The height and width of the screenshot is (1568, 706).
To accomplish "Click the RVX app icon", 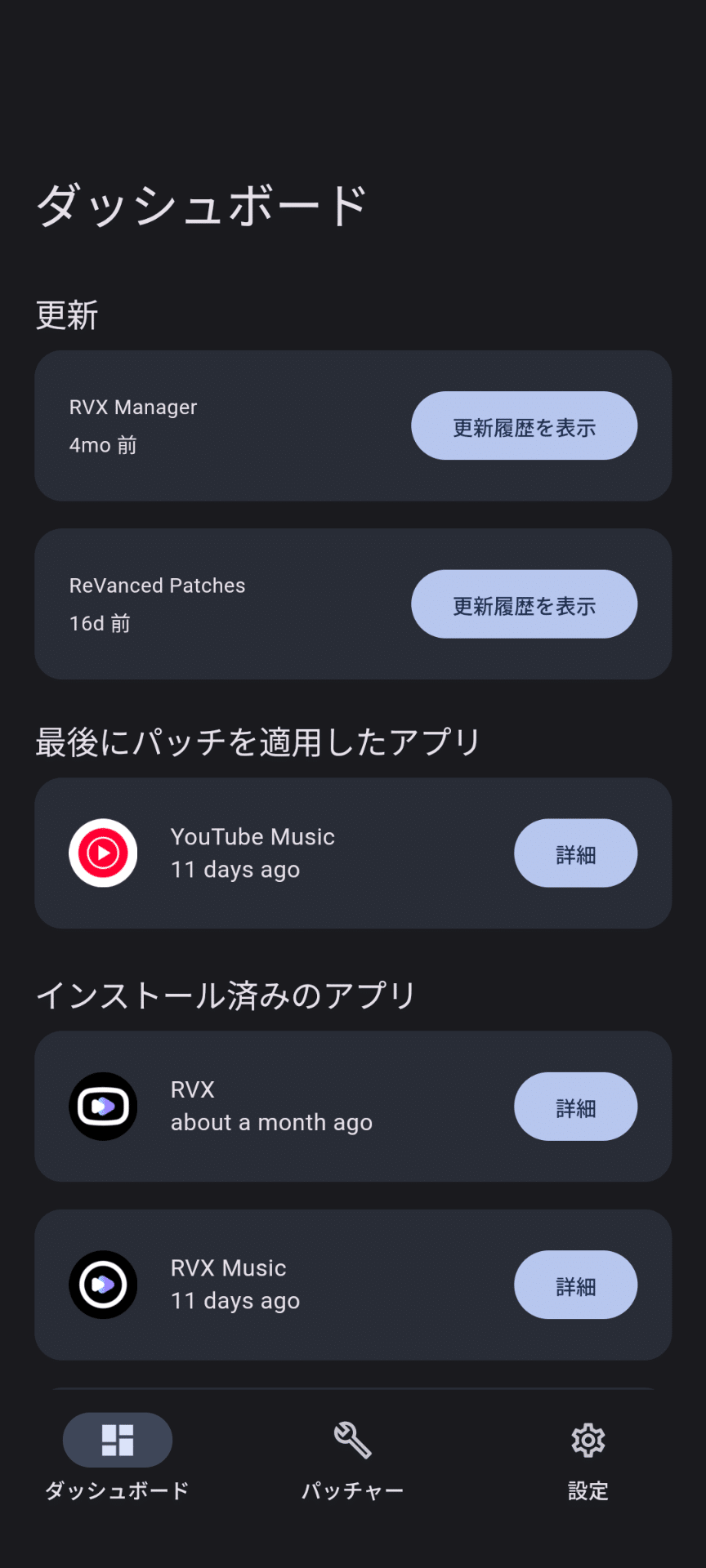I will click(x=103, y=1107).
